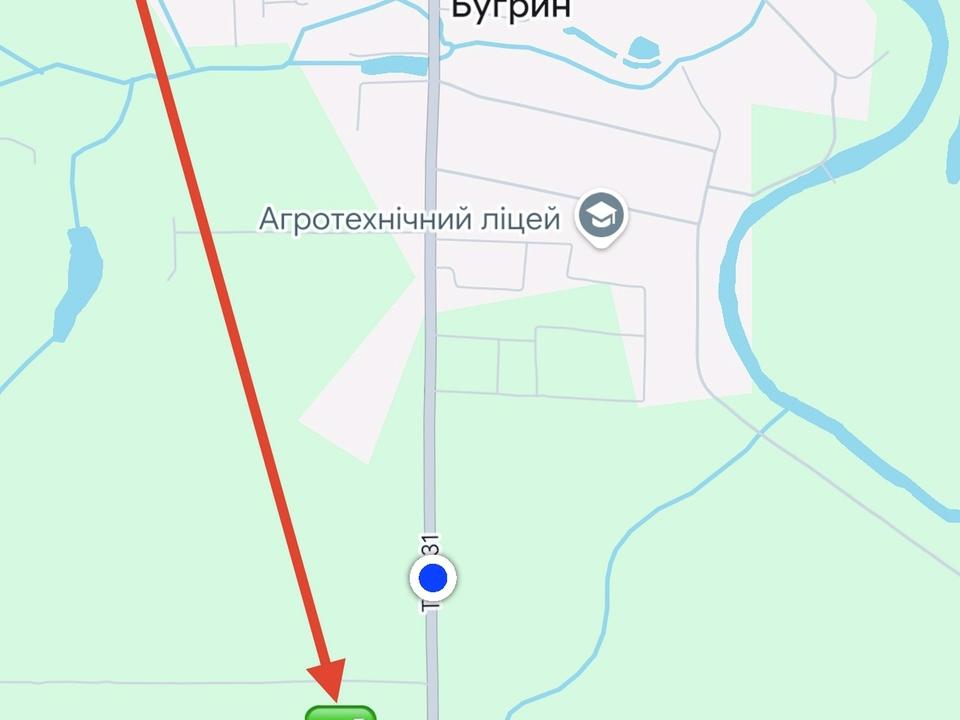The width and height of the screenshot is (960, 720).
Task: Open the Агротехнічний ліцей place marker
Action: tap(601, 216)
